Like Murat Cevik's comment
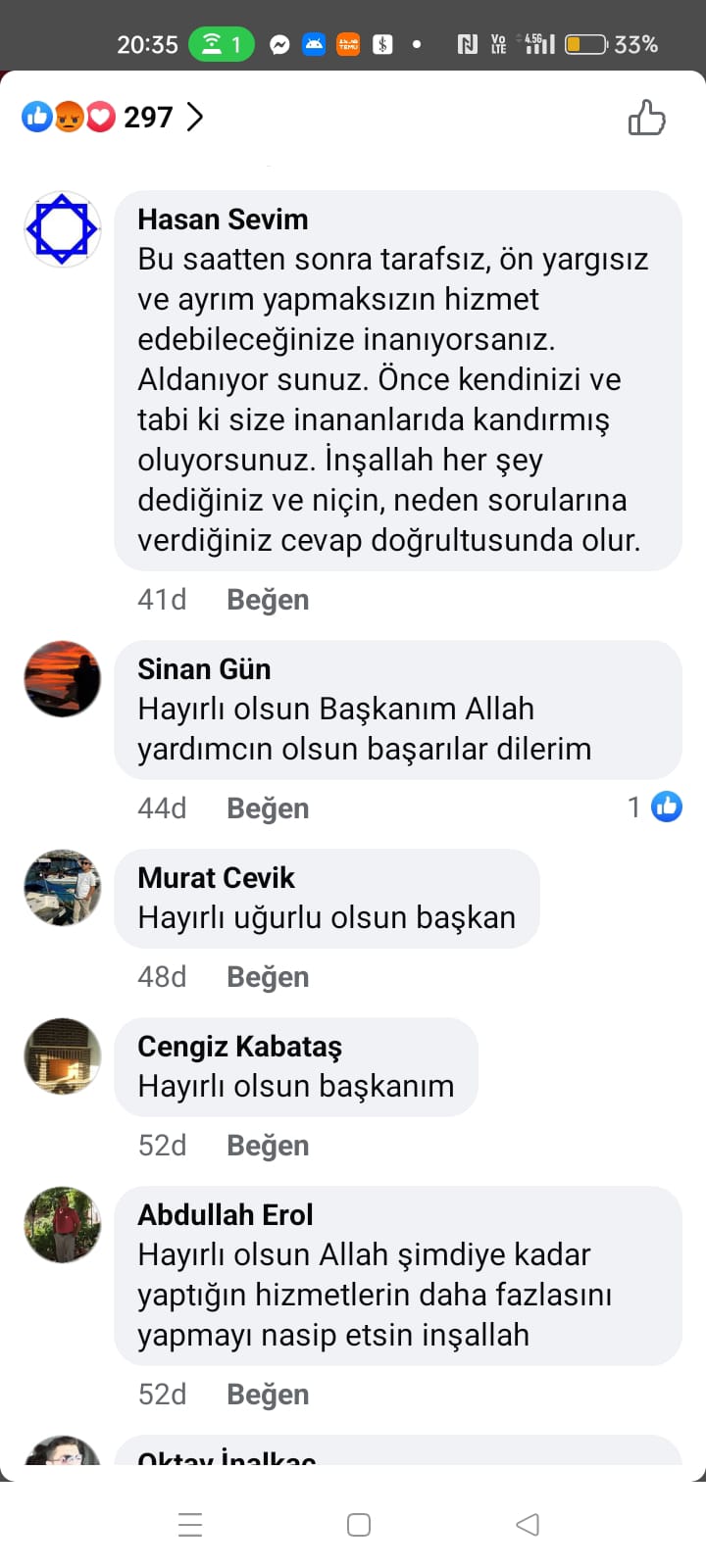Screen dimensions: 706x1568 [268, 977]
